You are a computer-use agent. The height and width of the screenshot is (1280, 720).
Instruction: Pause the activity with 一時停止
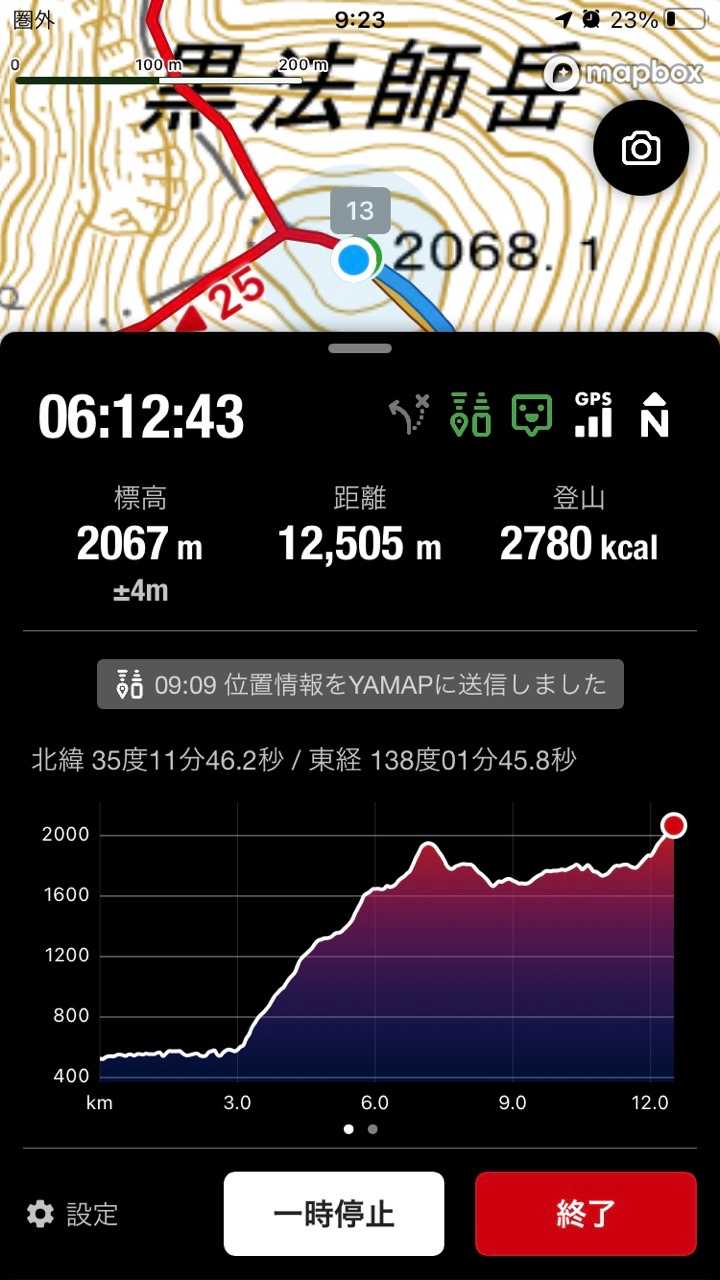334,1214
